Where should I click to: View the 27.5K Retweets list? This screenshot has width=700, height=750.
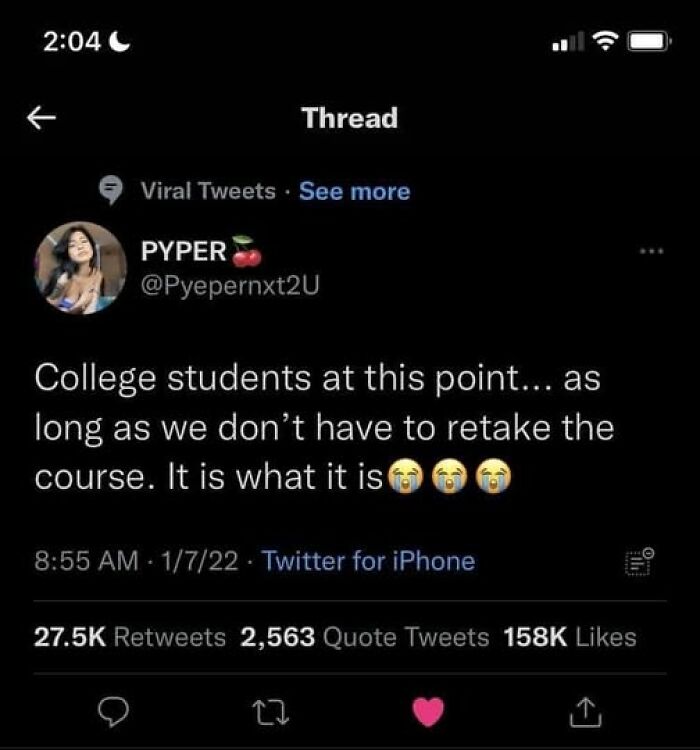point(130,637)
